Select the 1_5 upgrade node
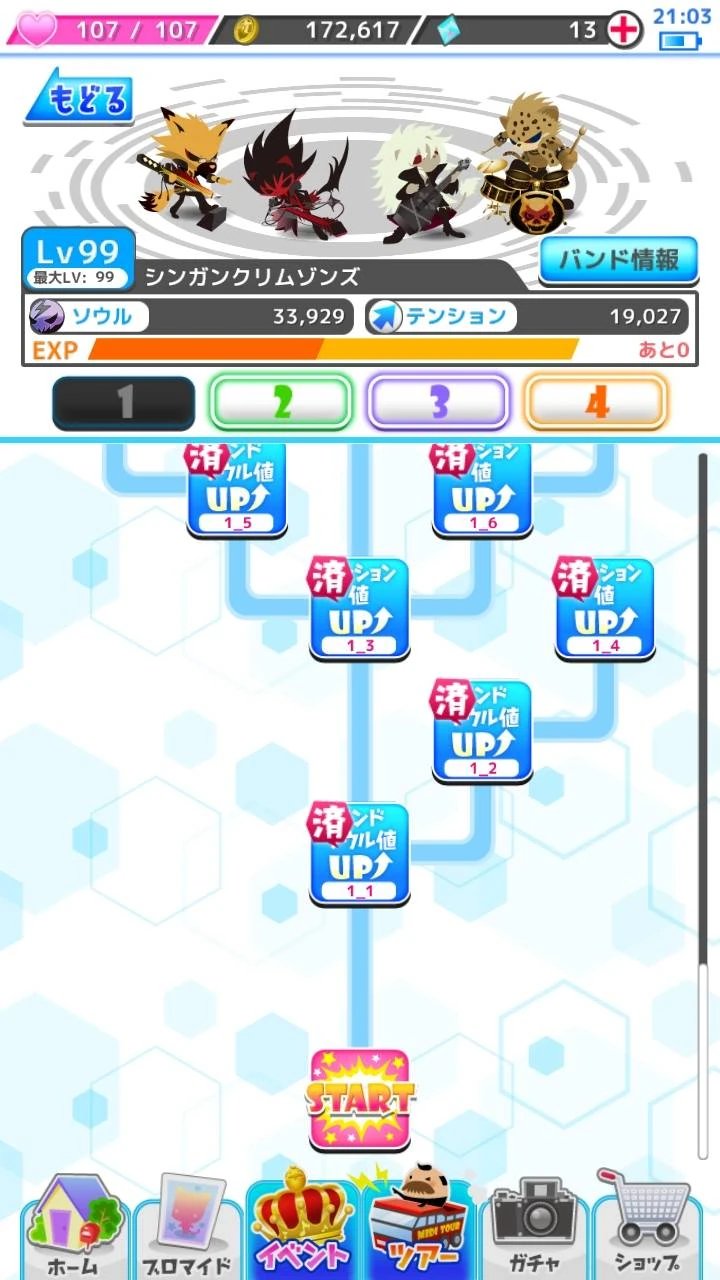 click(x=237, y=490)
